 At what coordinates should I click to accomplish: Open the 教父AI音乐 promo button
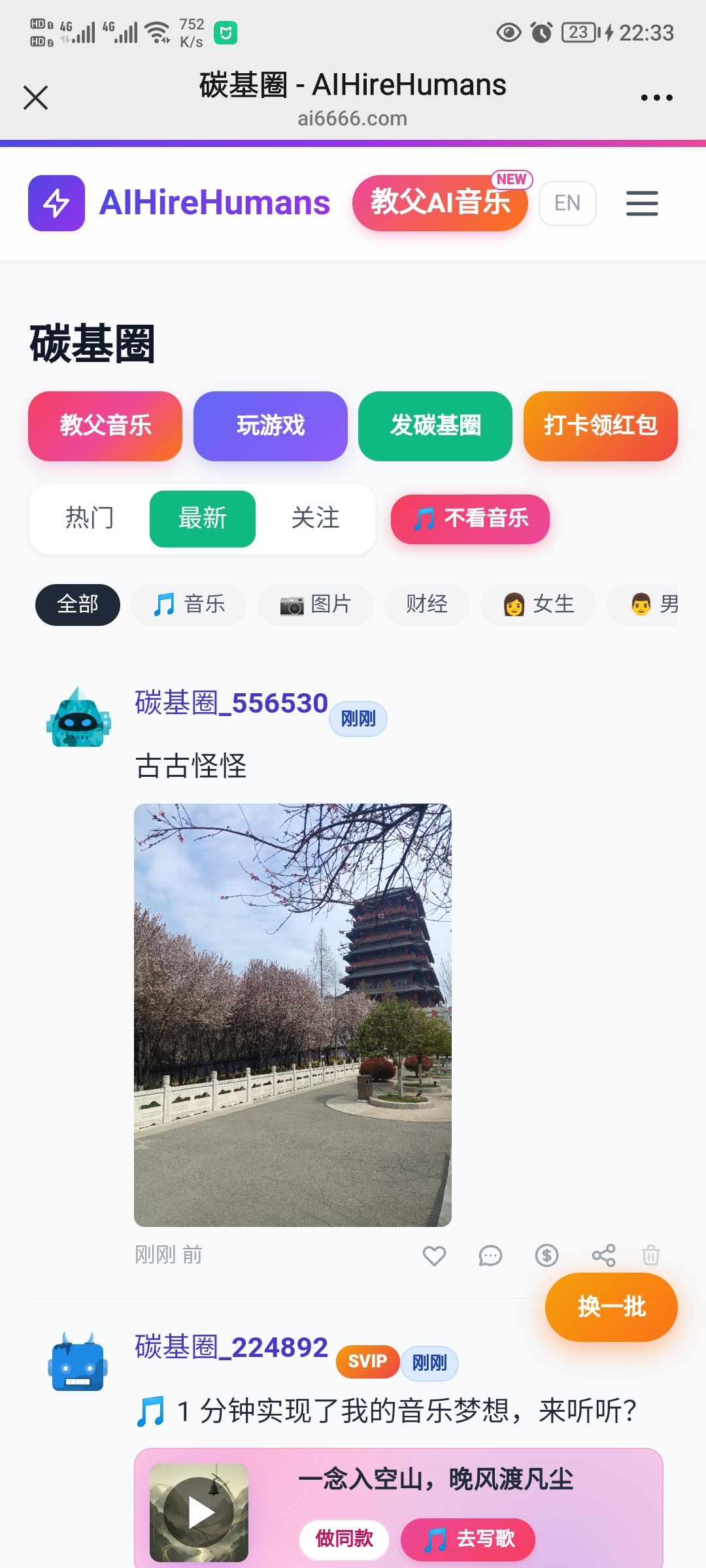tap(440, 203)
